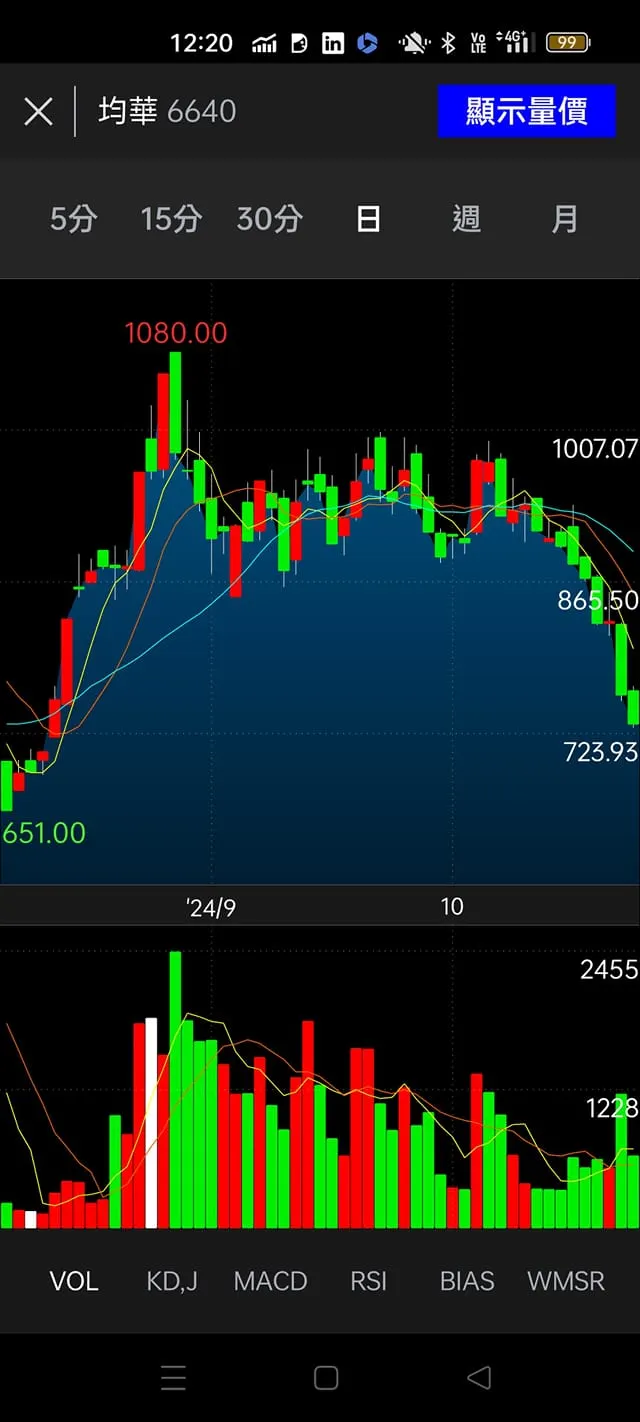This screenshot has width=640, height=1422.
Task: Show the 30分 candlestick chart
Action: point(269,219)
